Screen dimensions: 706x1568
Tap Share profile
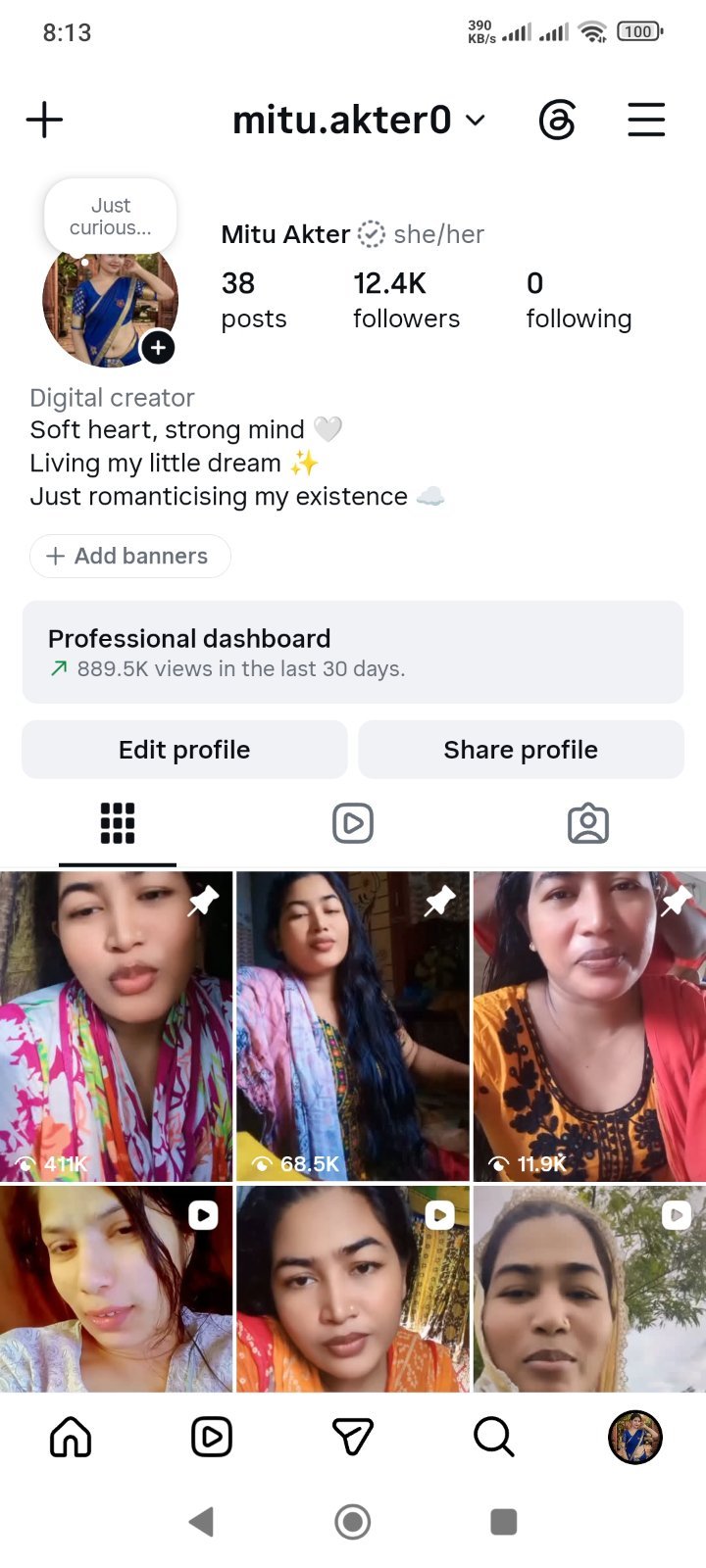[x=521, y=750]
